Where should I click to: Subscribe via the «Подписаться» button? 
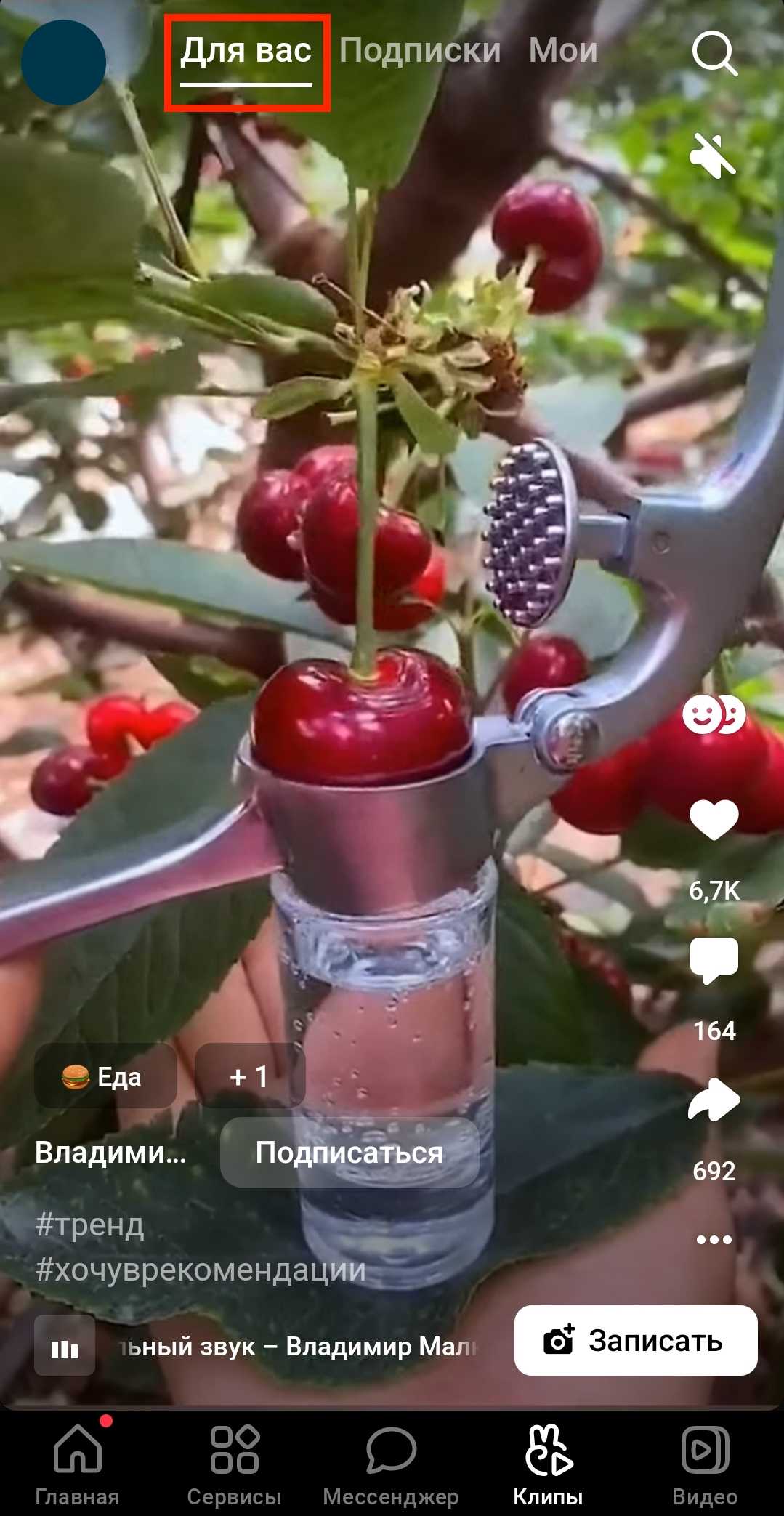[x=349, y=1153]
